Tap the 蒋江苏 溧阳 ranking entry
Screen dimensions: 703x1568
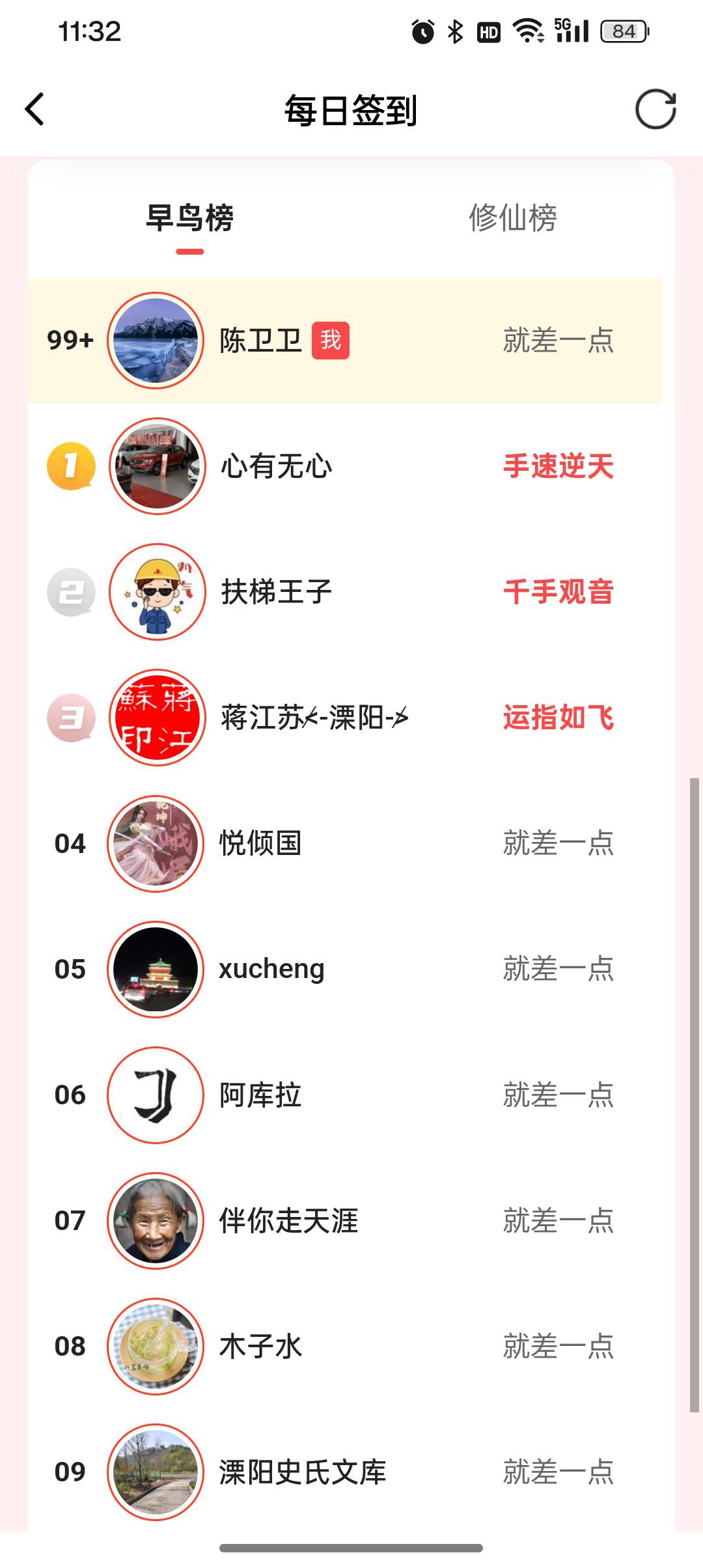click(314, 718)
